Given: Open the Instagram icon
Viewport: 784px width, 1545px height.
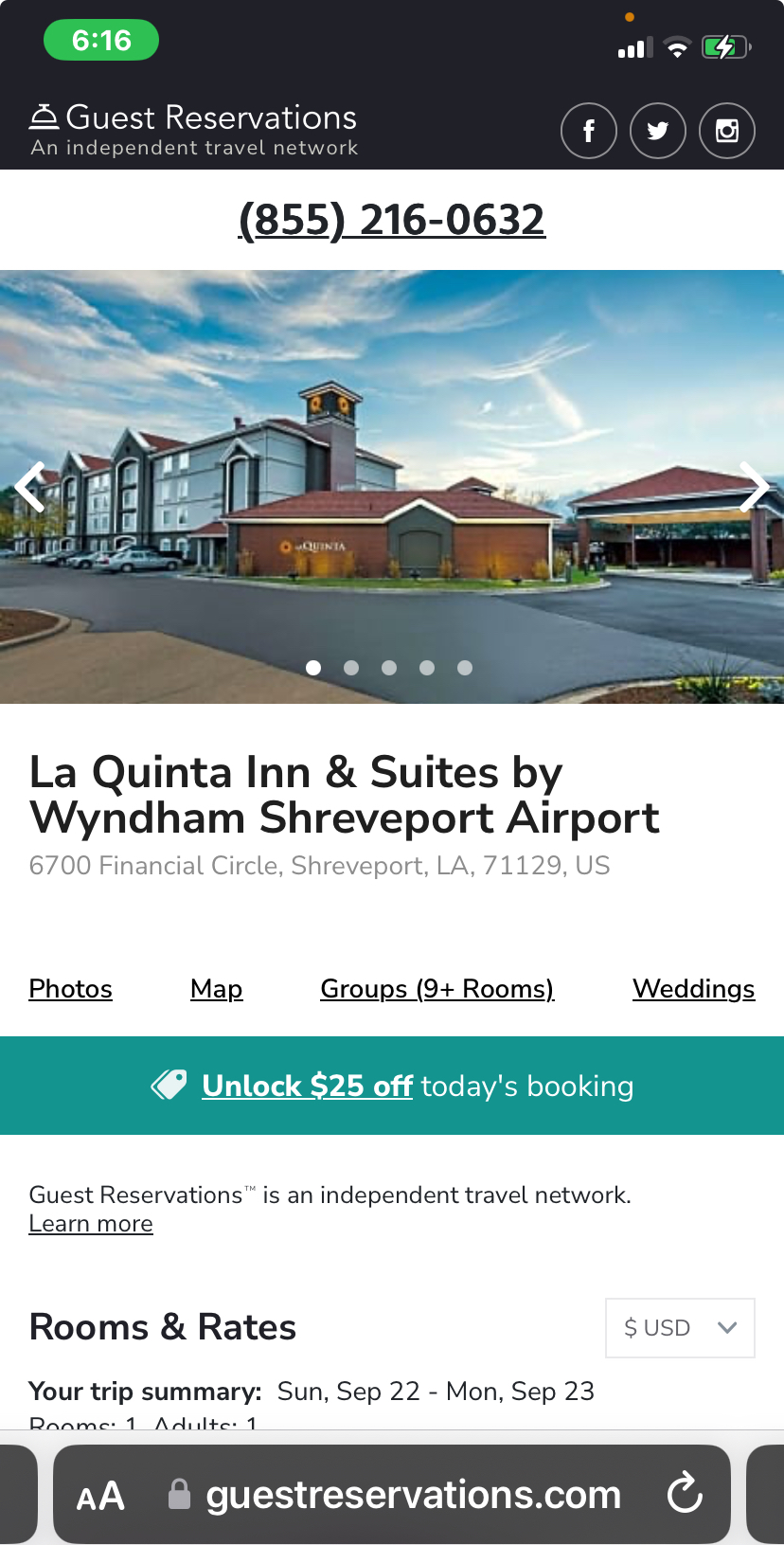Looking at the screenshot, I should [726, 131].
